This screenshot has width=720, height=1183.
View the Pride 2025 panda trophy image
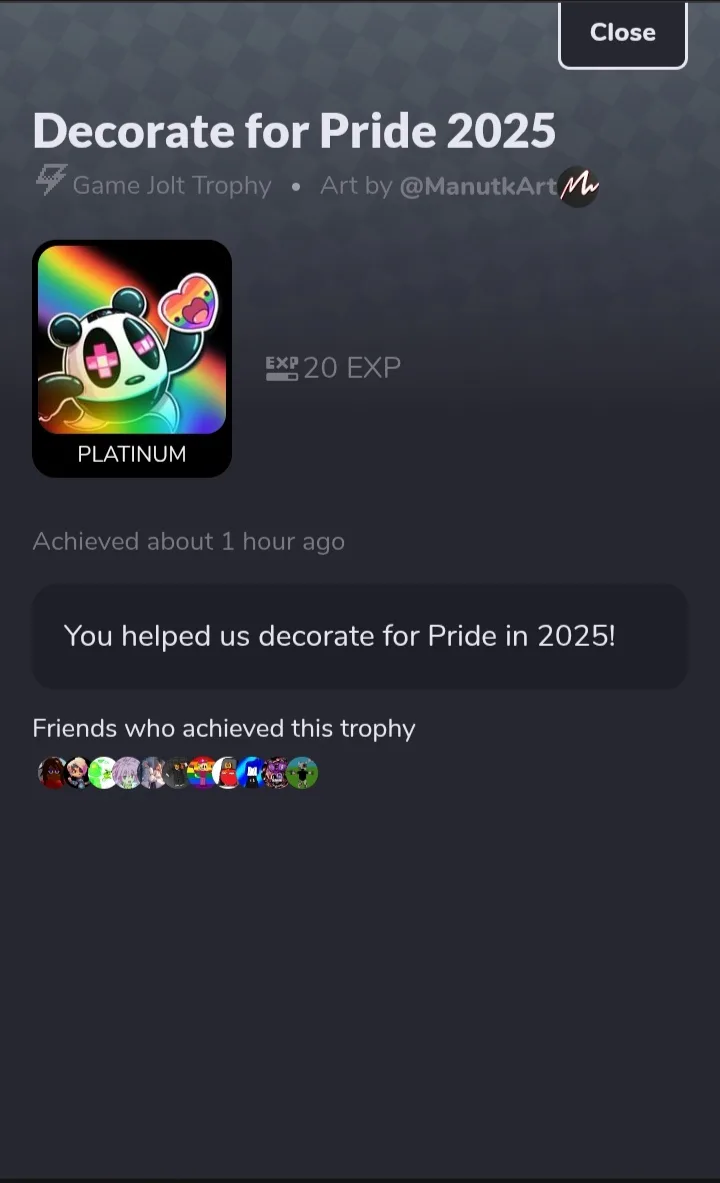[132, 340]
